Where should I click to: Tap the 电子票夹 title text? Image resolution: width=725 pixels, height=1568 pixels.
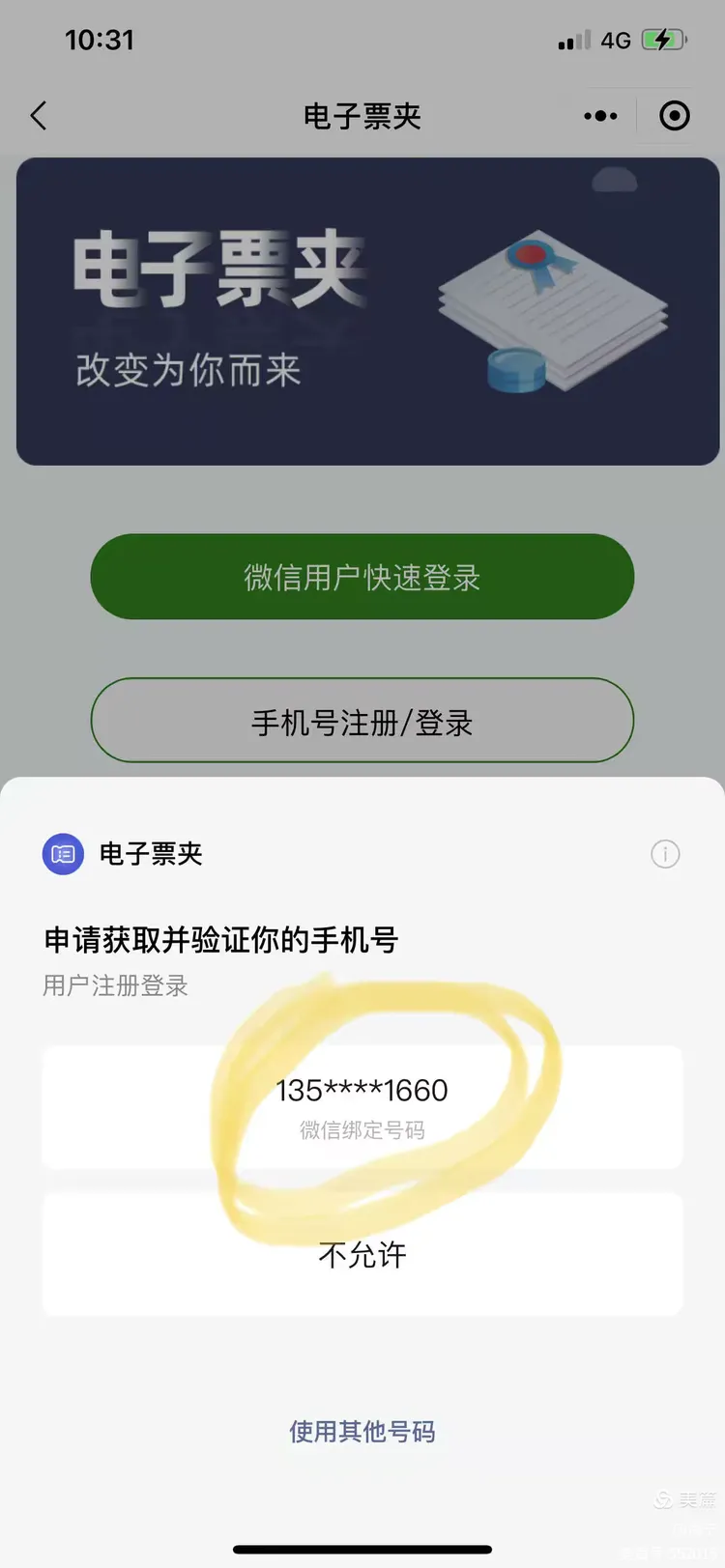[362, 115]
